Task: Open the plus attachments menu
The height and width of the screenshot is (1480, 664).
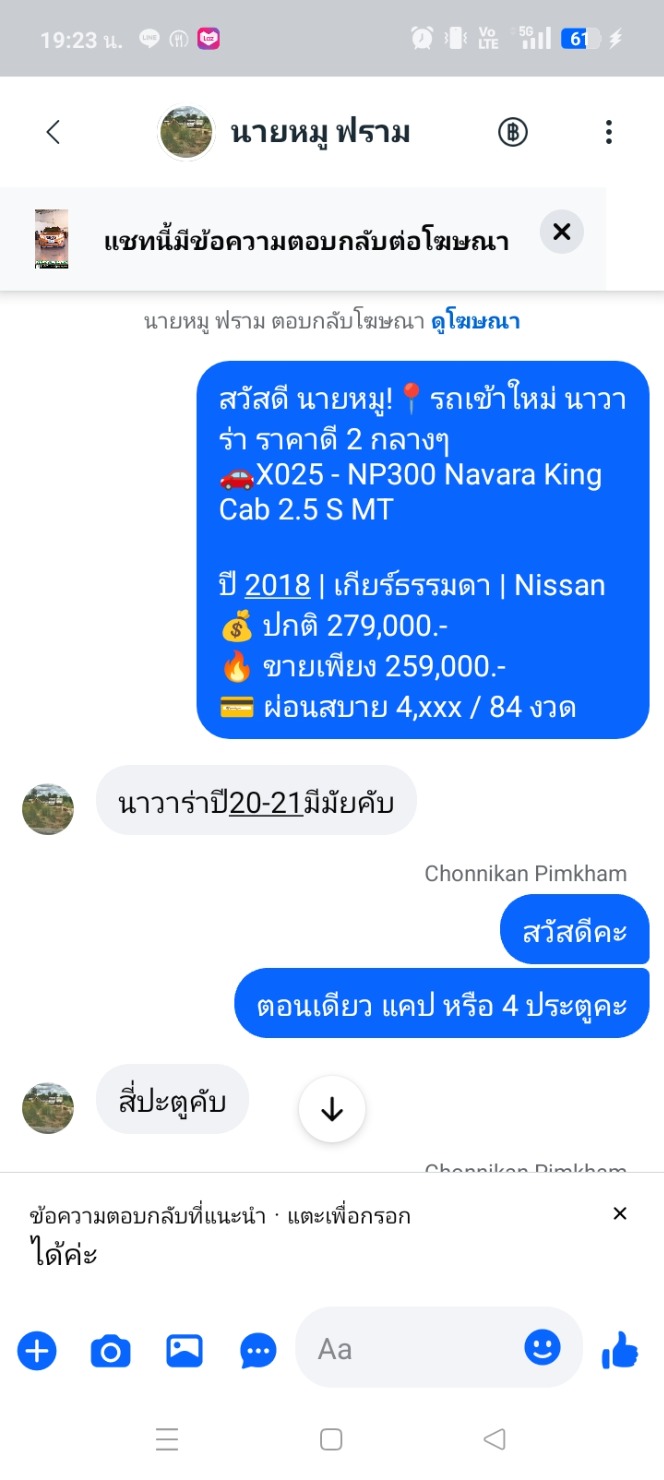Action: (37, 1351)
